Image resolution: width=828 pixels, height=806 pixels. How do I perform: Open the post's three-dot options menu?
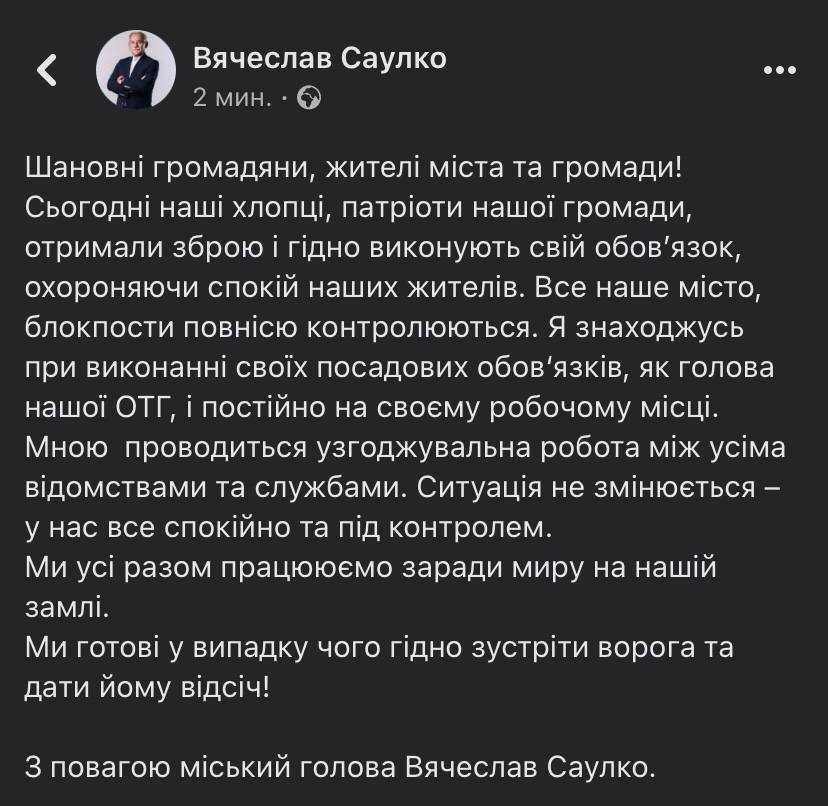779,70
